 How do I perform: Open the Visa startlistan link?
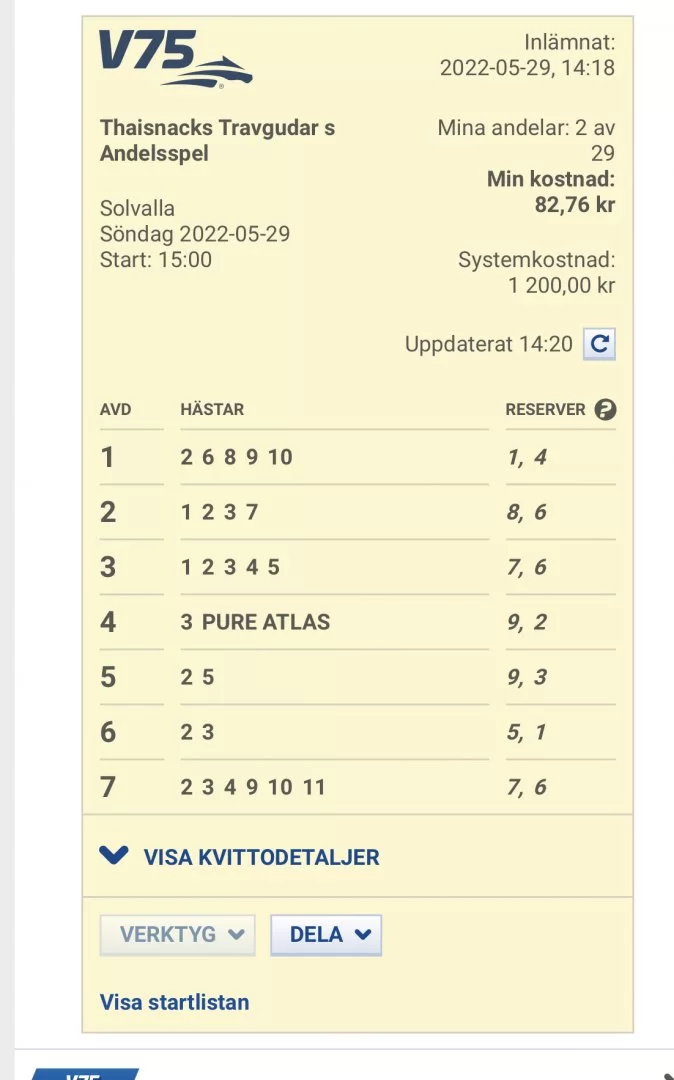pyautogui.click(x=175, y=1002)
